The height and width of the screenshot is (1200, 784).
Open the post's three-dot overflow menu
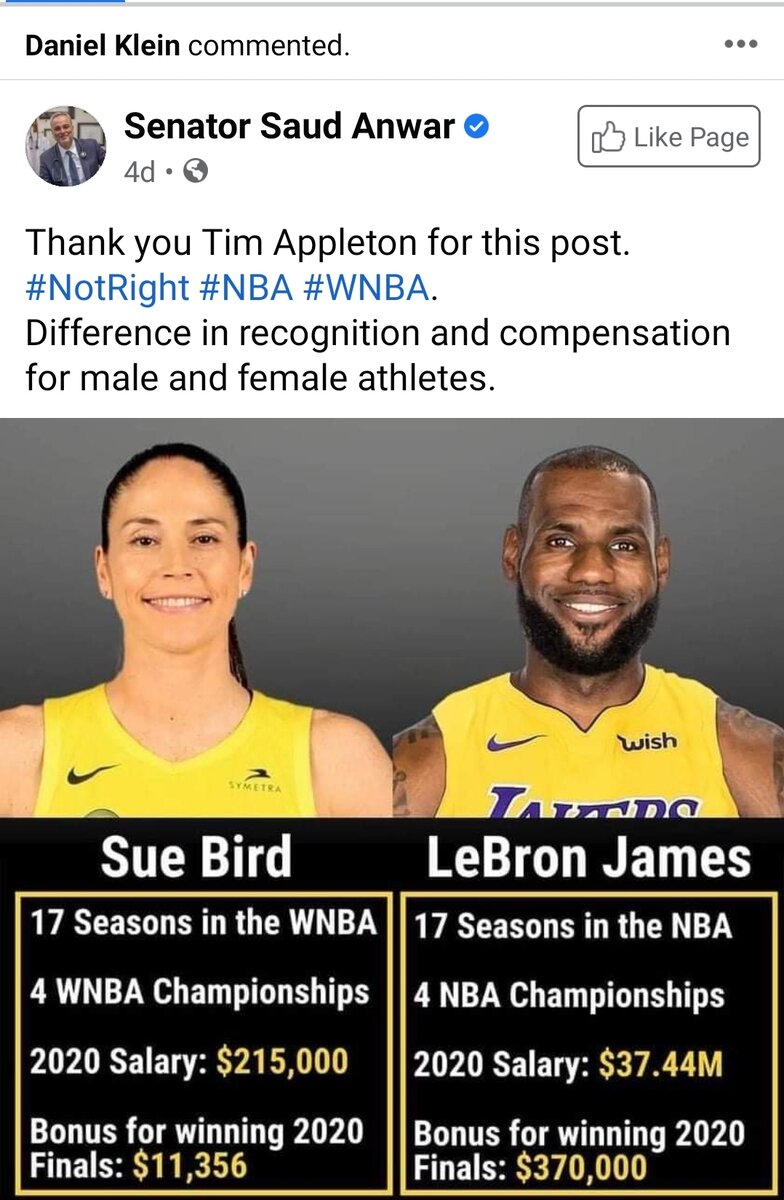pyautogui.click(x=740, y=45)
